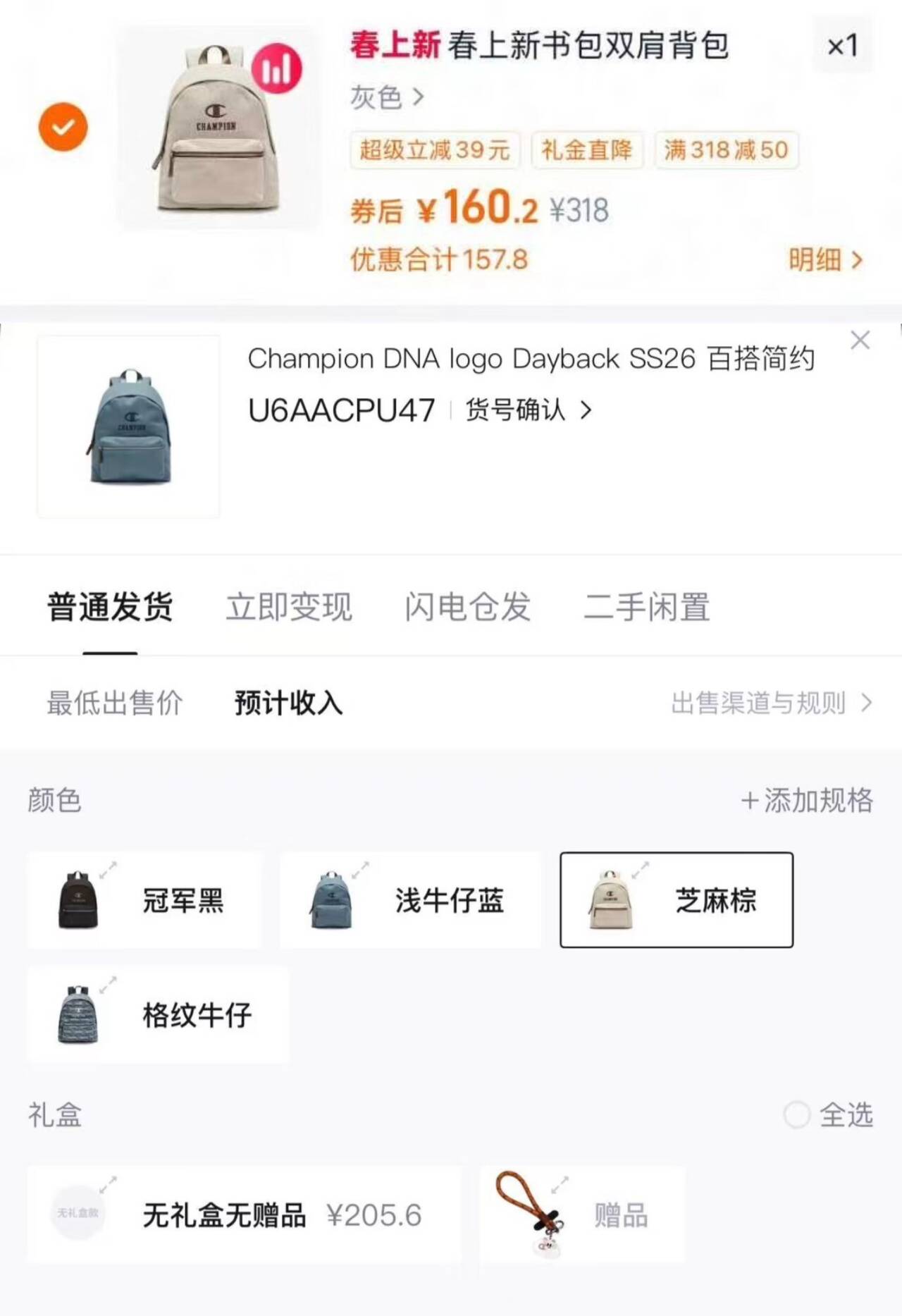The height and width of the screenshot is (1316, 902).
Task: Tap 添加规格 to add a spec
Action: click(x=807, y=800)
